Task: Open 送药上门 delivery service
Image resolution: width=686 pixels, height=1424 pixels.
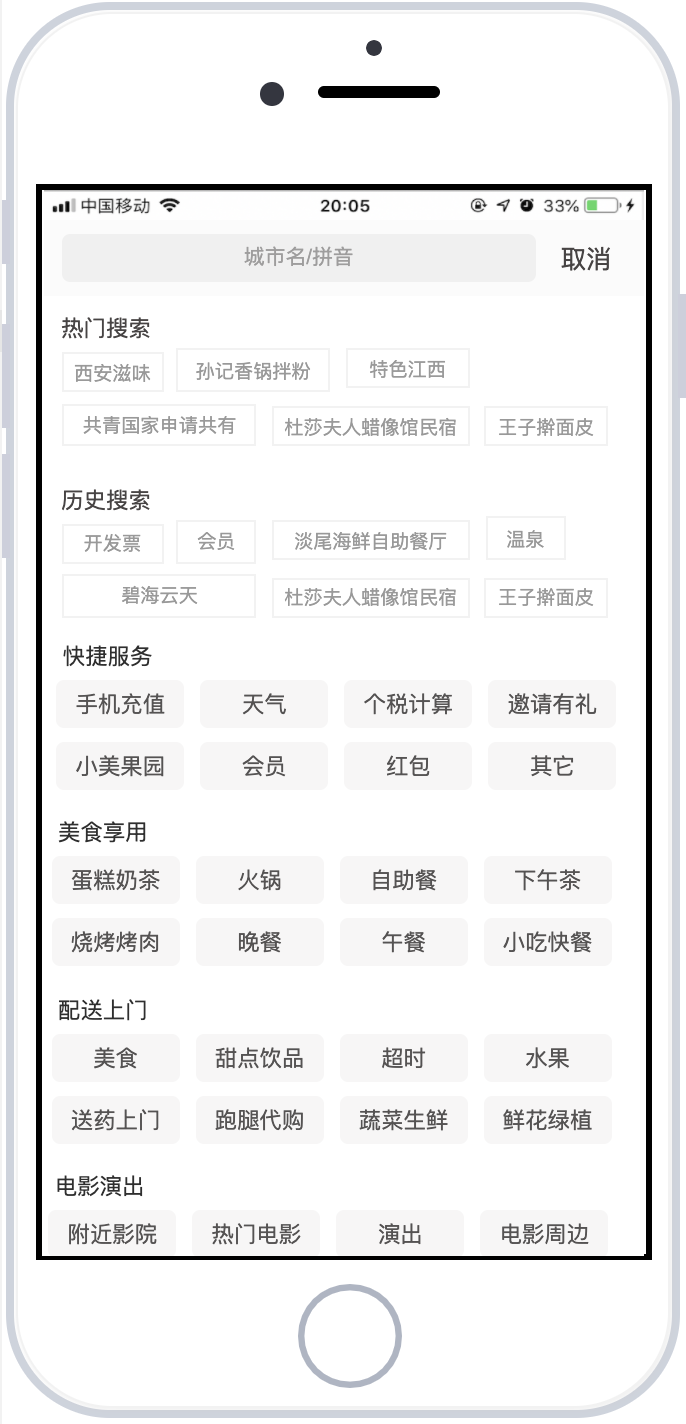Action: (116, 1120)
